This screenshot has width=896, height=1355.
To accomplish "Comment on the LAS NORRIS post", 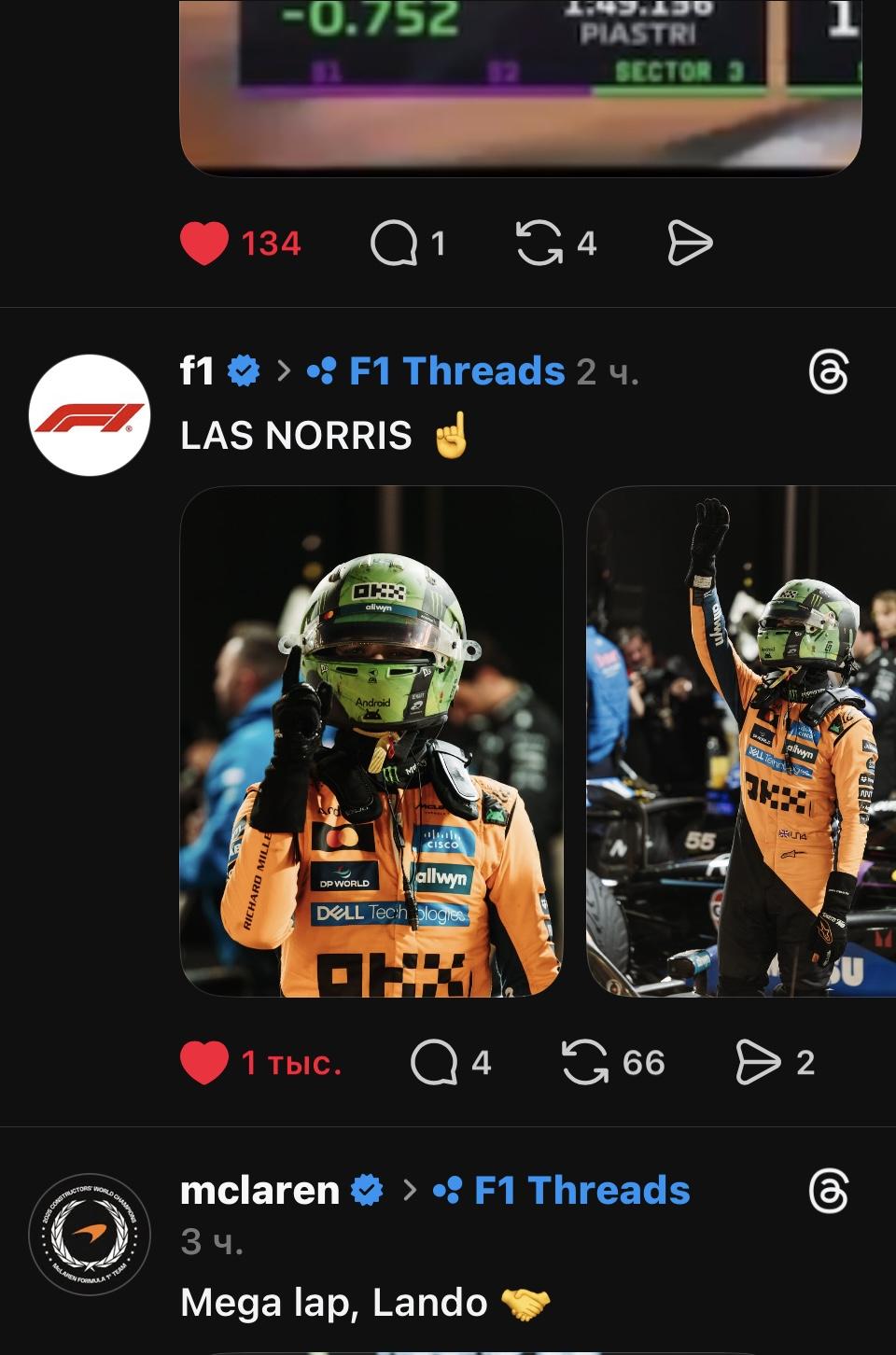I will (434, 1062).
